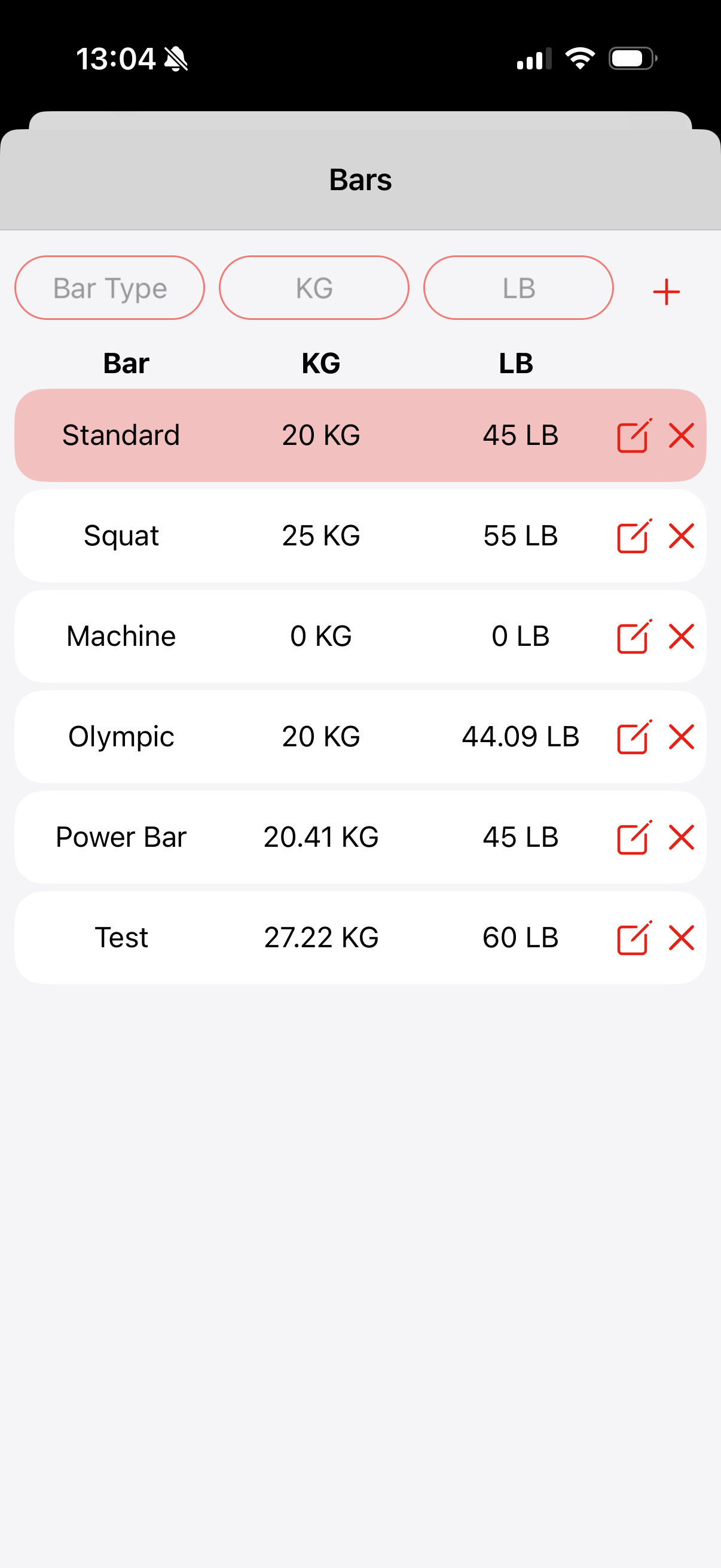721x1568 pixels.
Task: Delete the Squat bar
Action: click(682, 536)
